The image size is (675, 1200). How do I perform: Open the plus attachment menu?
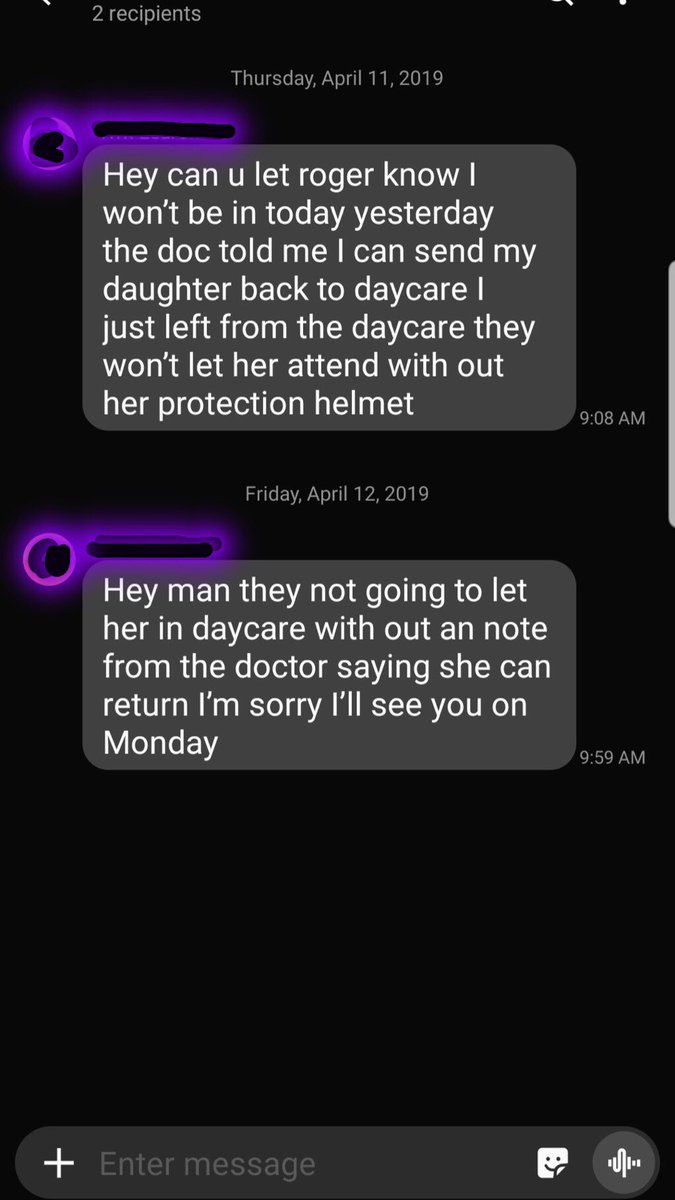[60, 1163]
